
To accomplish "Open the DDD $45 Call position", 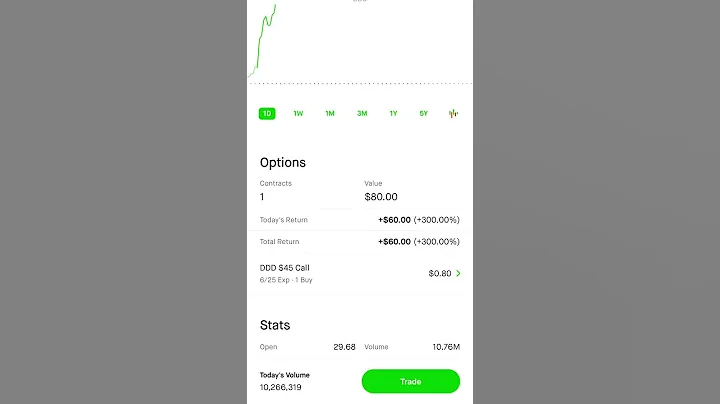I will [360, 273].
